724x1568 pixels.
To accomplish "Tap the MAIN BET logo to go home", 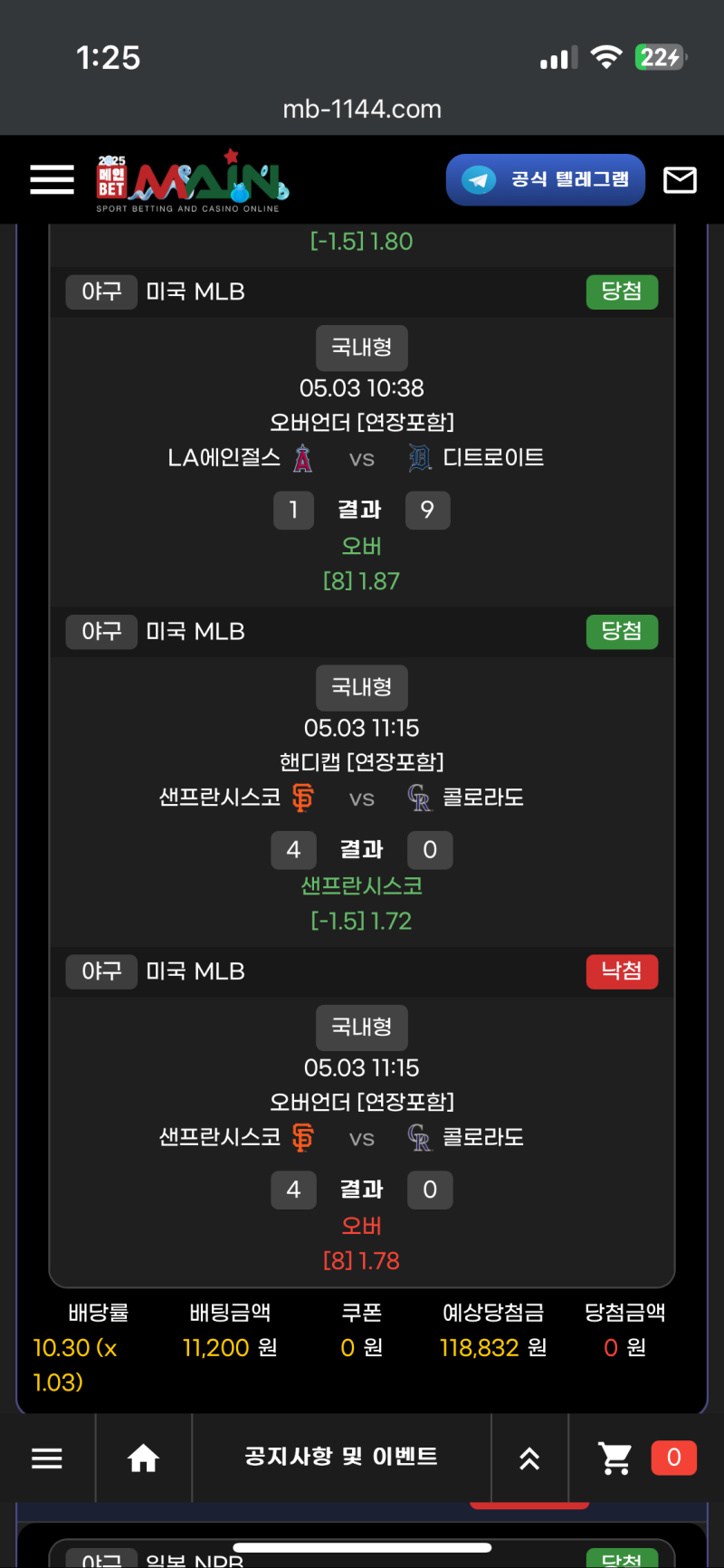I will tap(192, 181).
